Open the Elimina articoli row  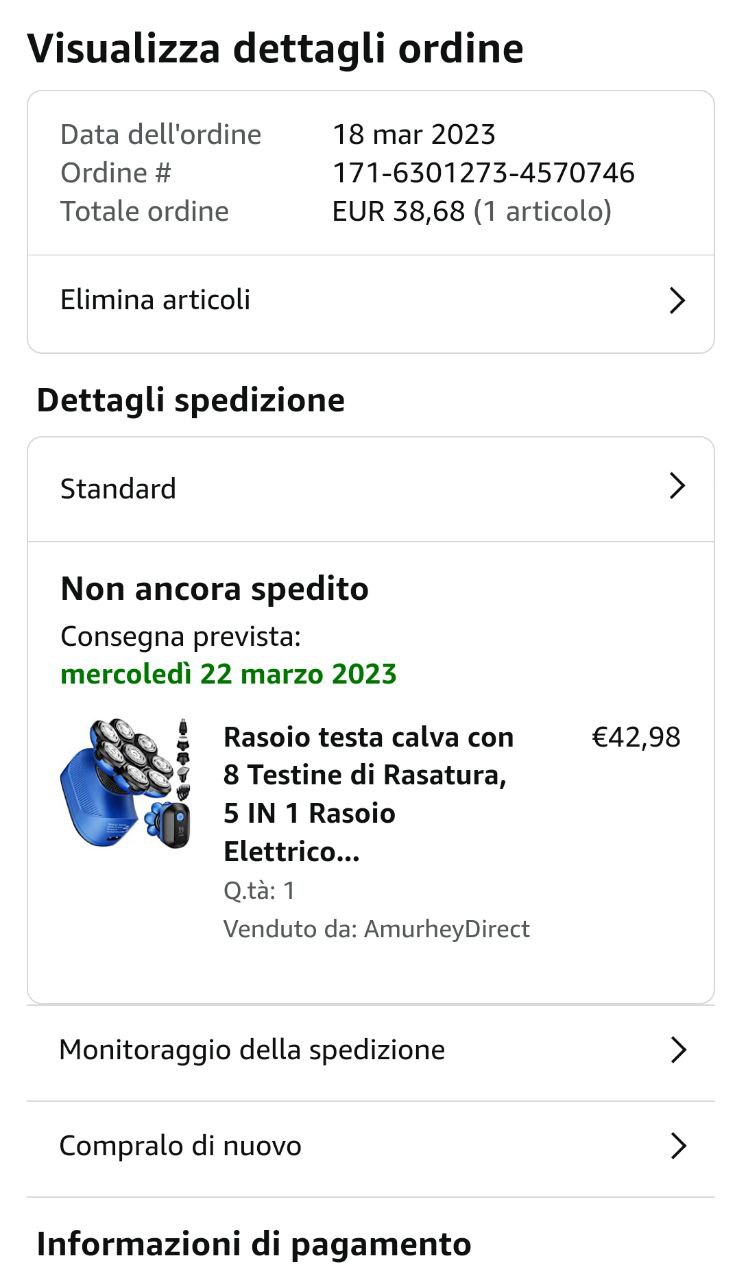[370, 301]
